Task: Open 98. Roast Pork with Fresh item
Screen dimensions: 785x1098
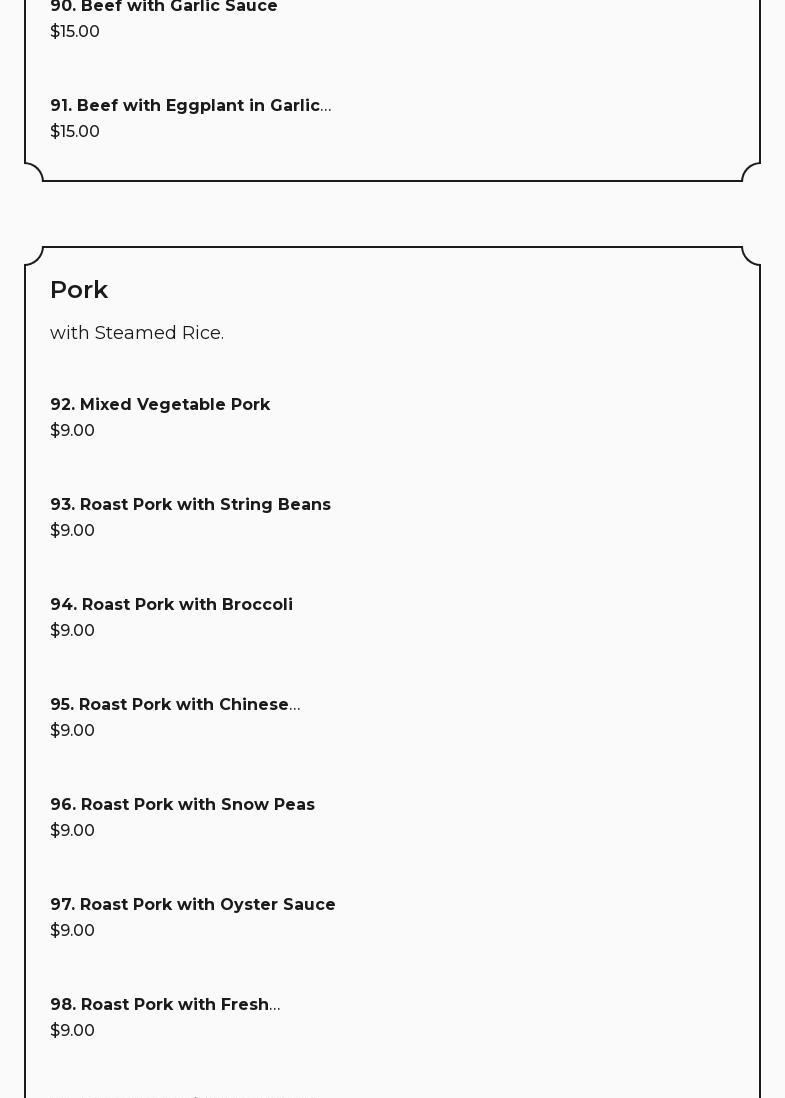Action: point(164,1005)
